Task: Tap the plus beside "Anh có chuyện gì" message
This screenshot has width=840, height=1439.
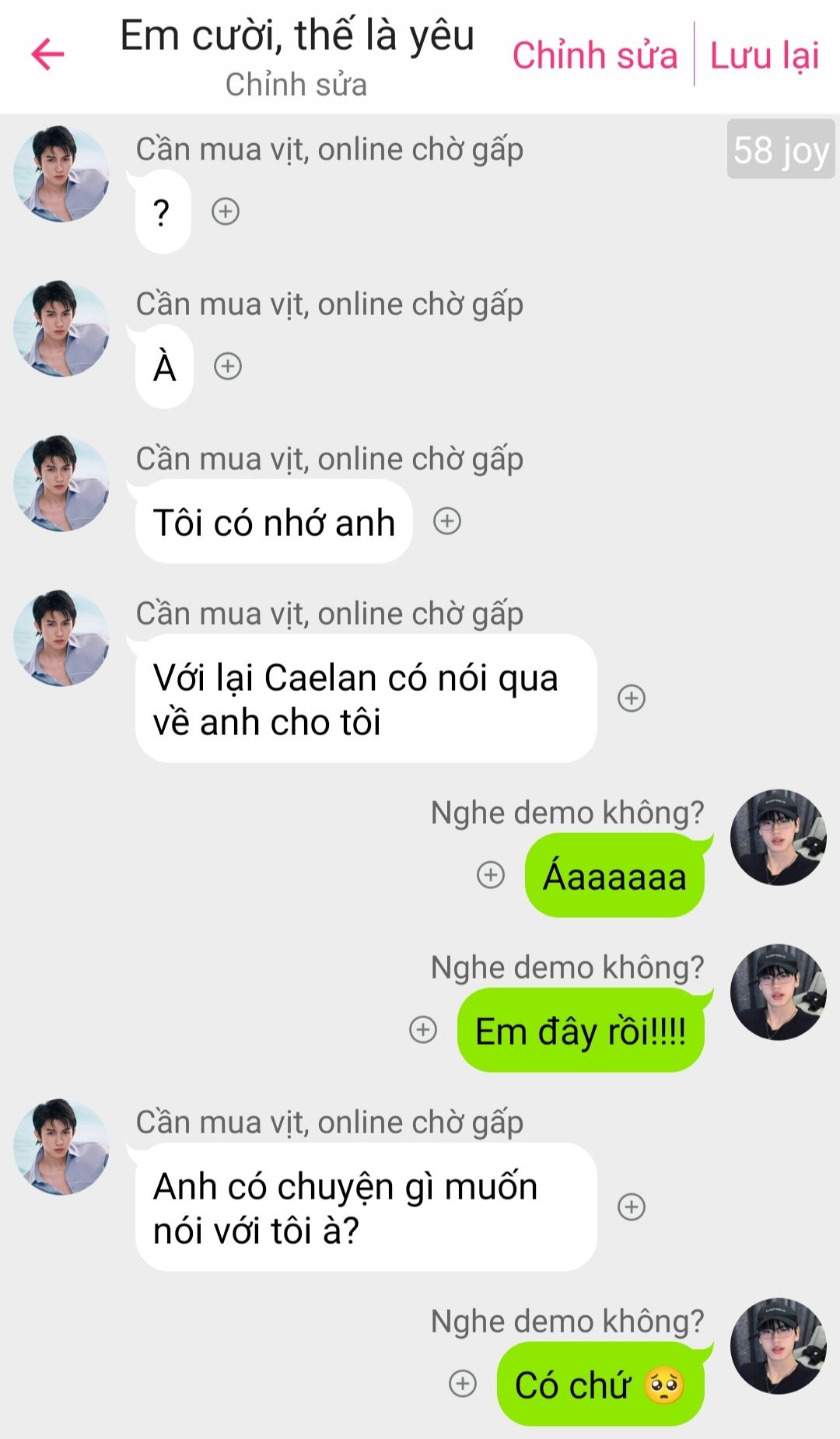Action: click(632, 1207)
